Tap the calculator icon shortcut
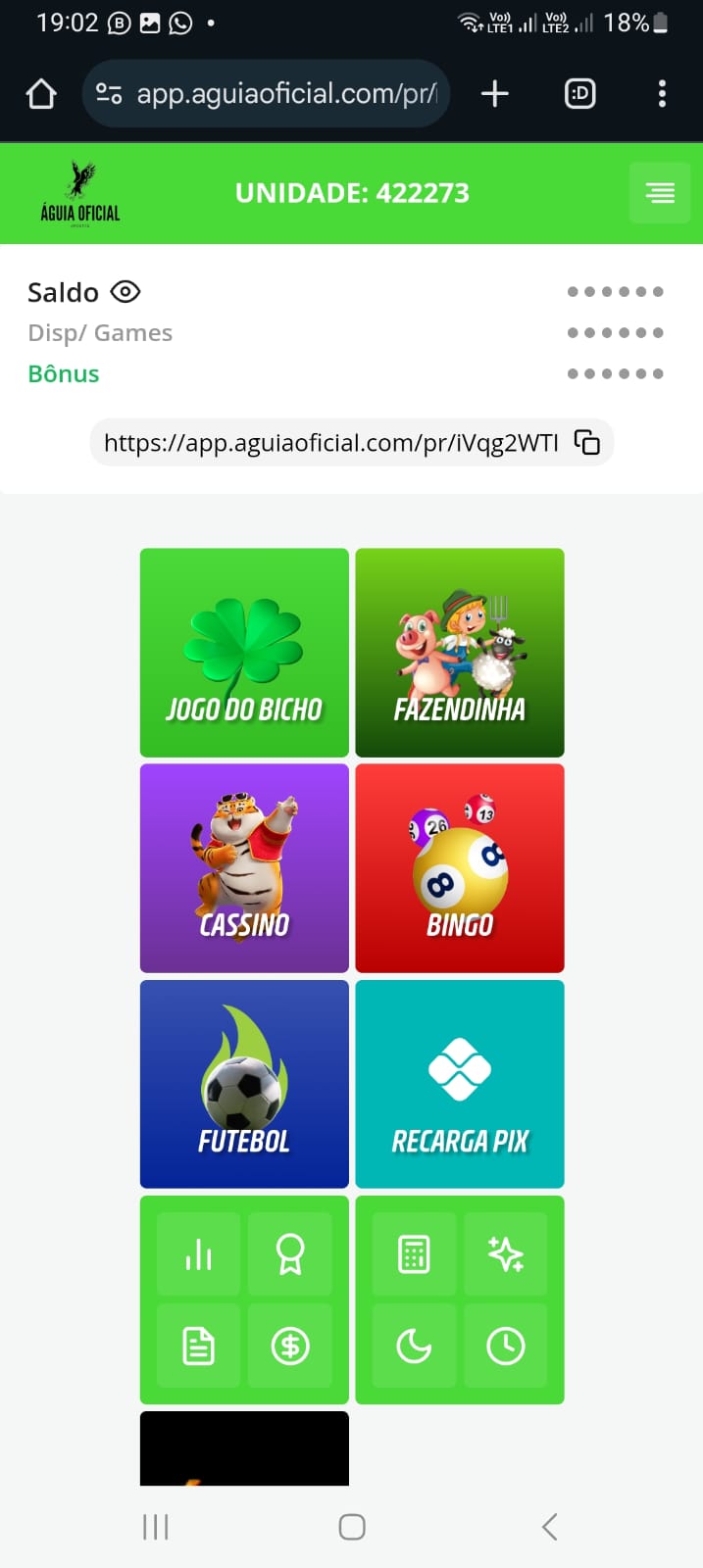The width and height of the screenshot is (703, 1568). (x=414, y=1254)
